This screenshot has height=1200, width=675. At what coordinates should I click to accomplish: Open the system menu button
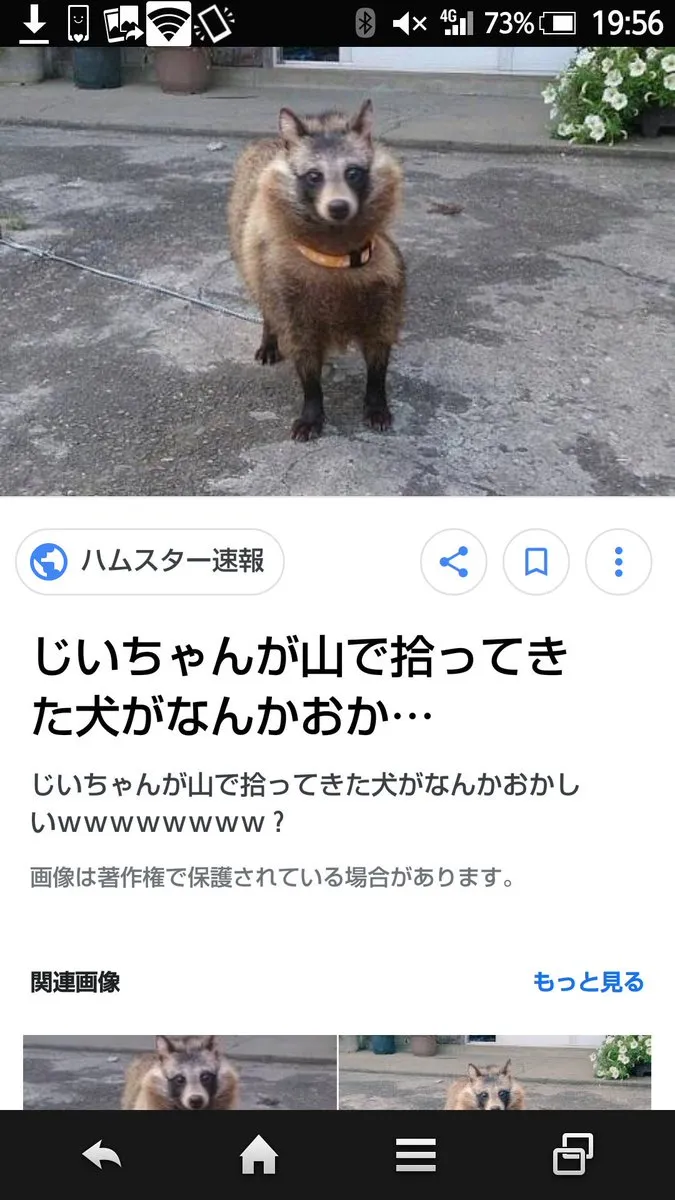pos(415,1156)
